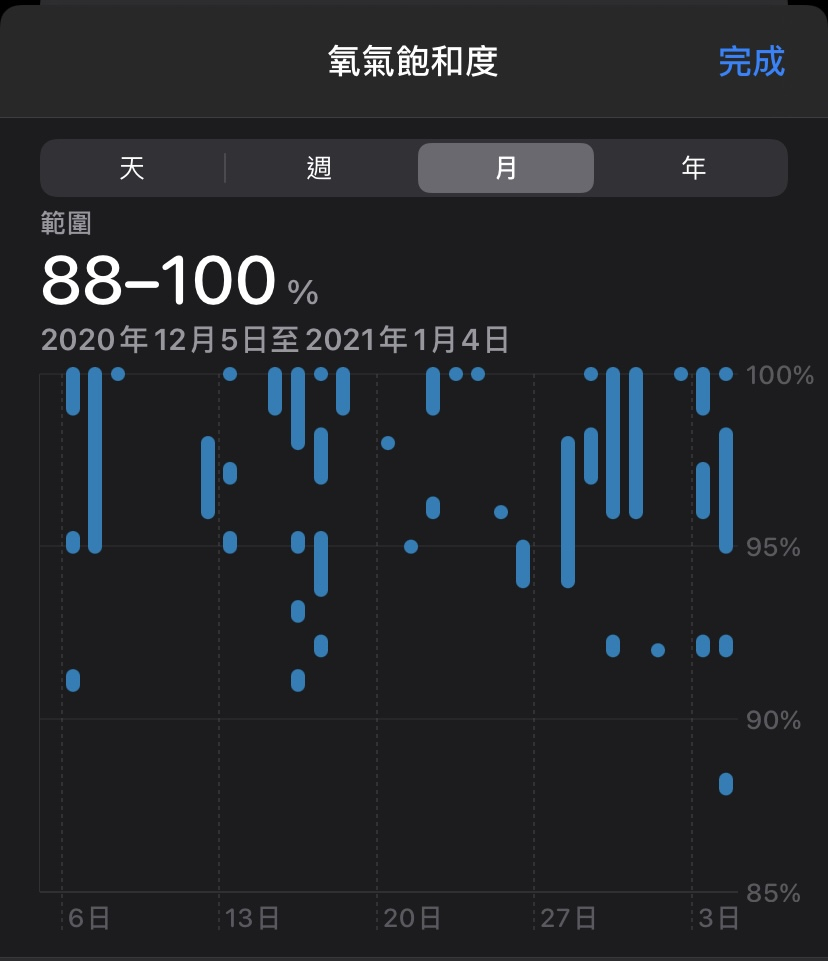Image resolution: width=828 pixels, height=961 pixels.
Task: Switch to the 天 view
Action: click(x=132, y=168)
